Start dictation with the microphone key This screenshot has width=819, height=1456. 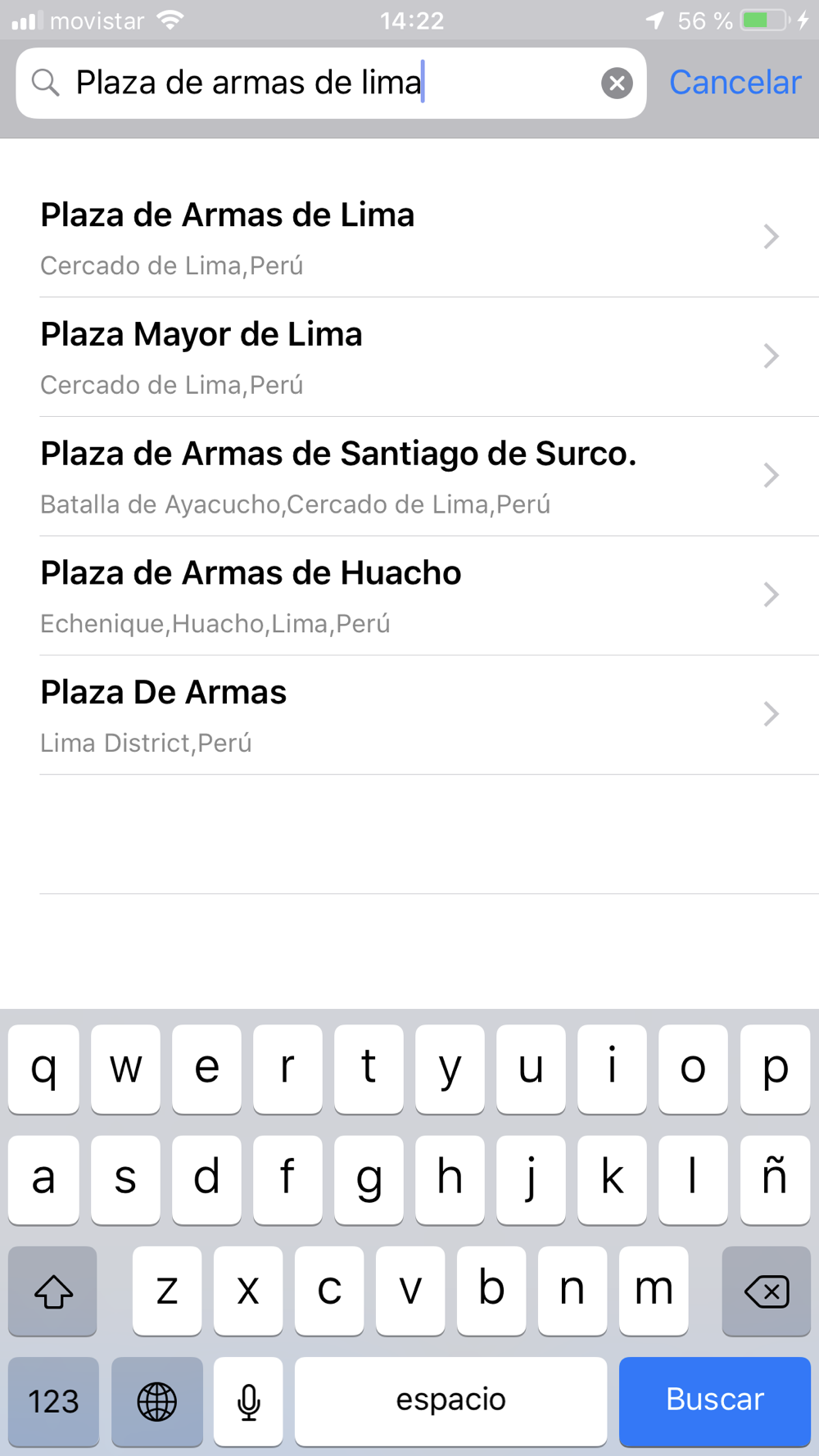248,1401
